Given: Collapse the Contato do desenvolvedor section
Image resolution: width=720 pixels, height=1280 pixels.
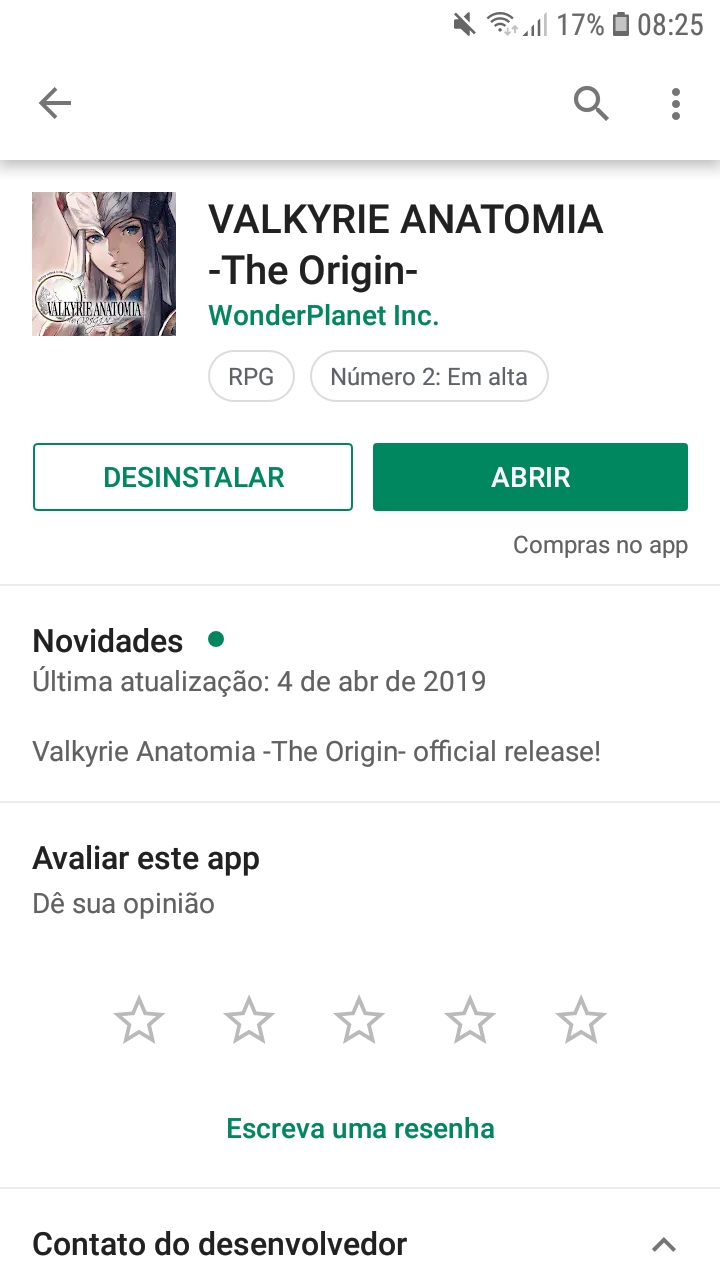Looking at the screenshot, I should [x=664, y=1245].
